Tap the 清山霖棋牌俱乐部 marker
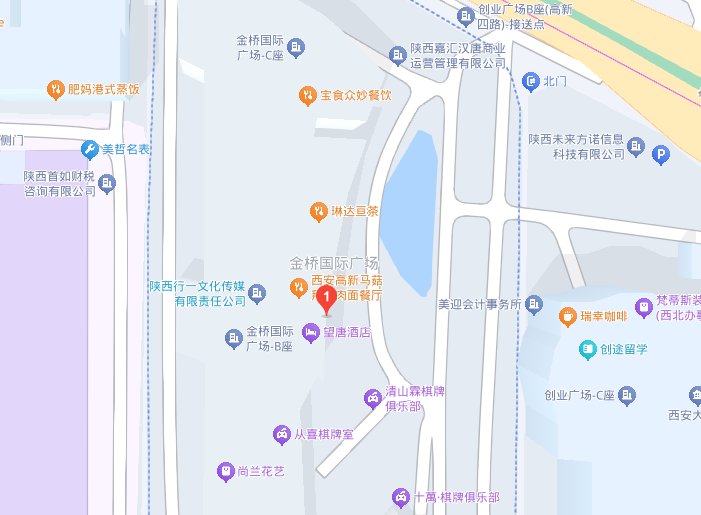The image size is (701, 515). (373, 399)
